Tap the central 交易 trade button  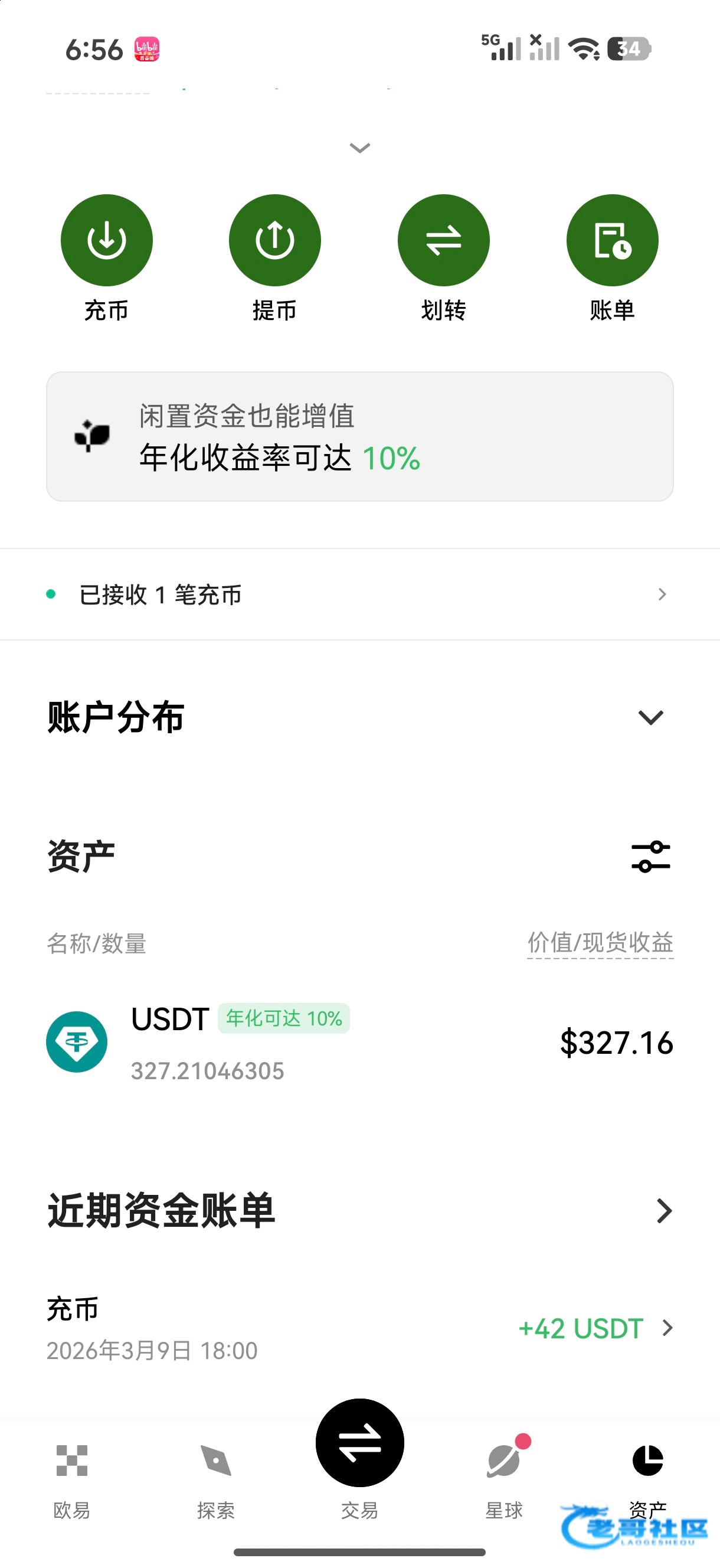(x=359, y=1443)
